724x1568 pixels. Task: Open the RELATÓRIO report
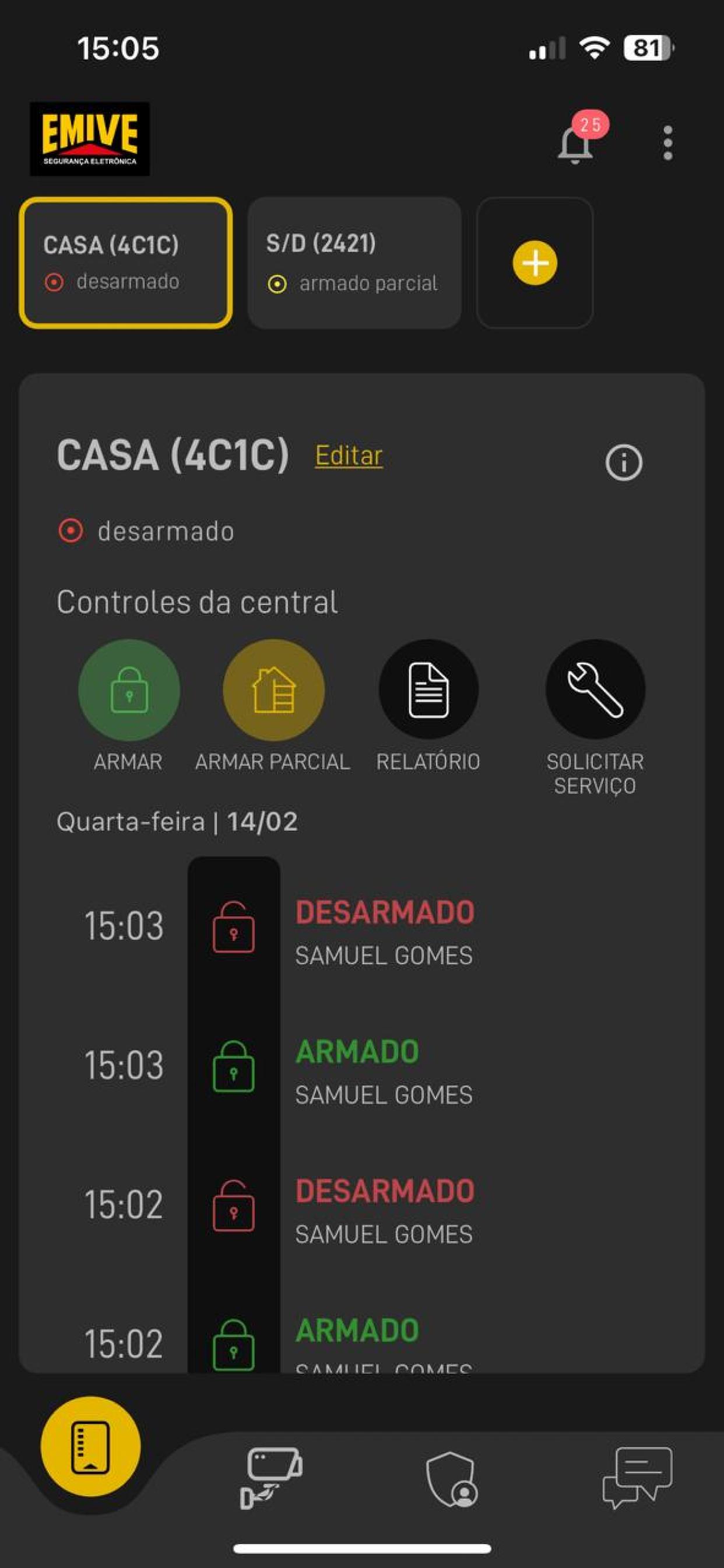(428, 689)
